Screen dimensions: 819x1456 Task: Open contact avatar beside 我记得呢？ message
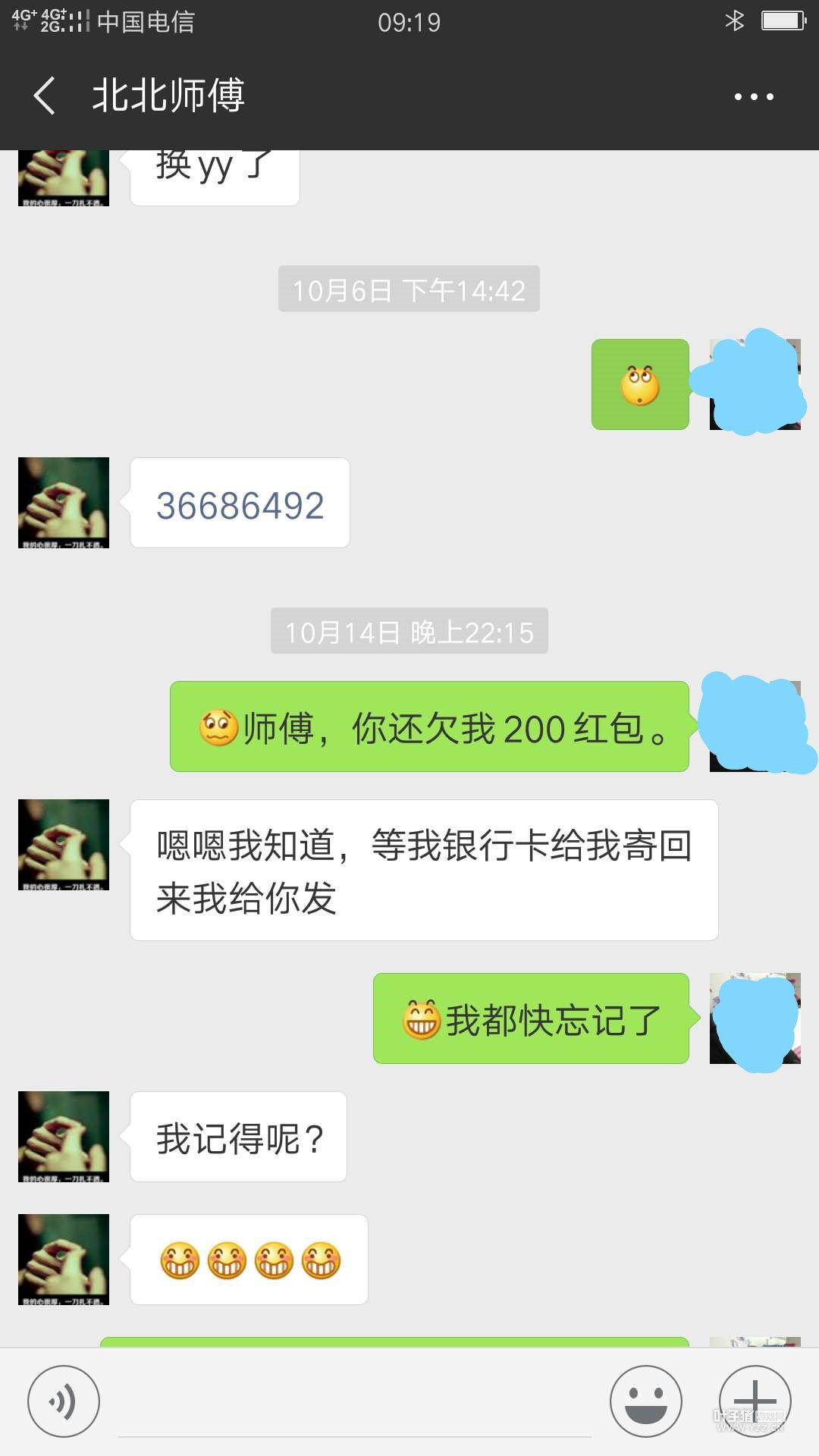64,1136
